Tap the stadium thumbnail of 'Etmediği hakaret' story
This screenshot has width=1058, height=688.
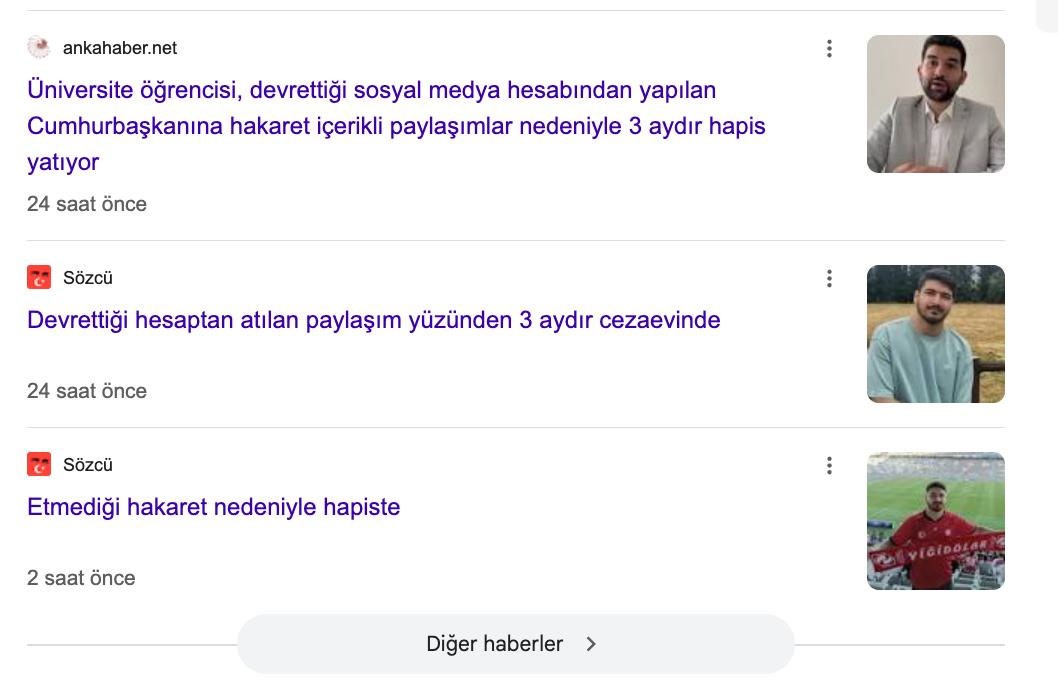[935, 521]
